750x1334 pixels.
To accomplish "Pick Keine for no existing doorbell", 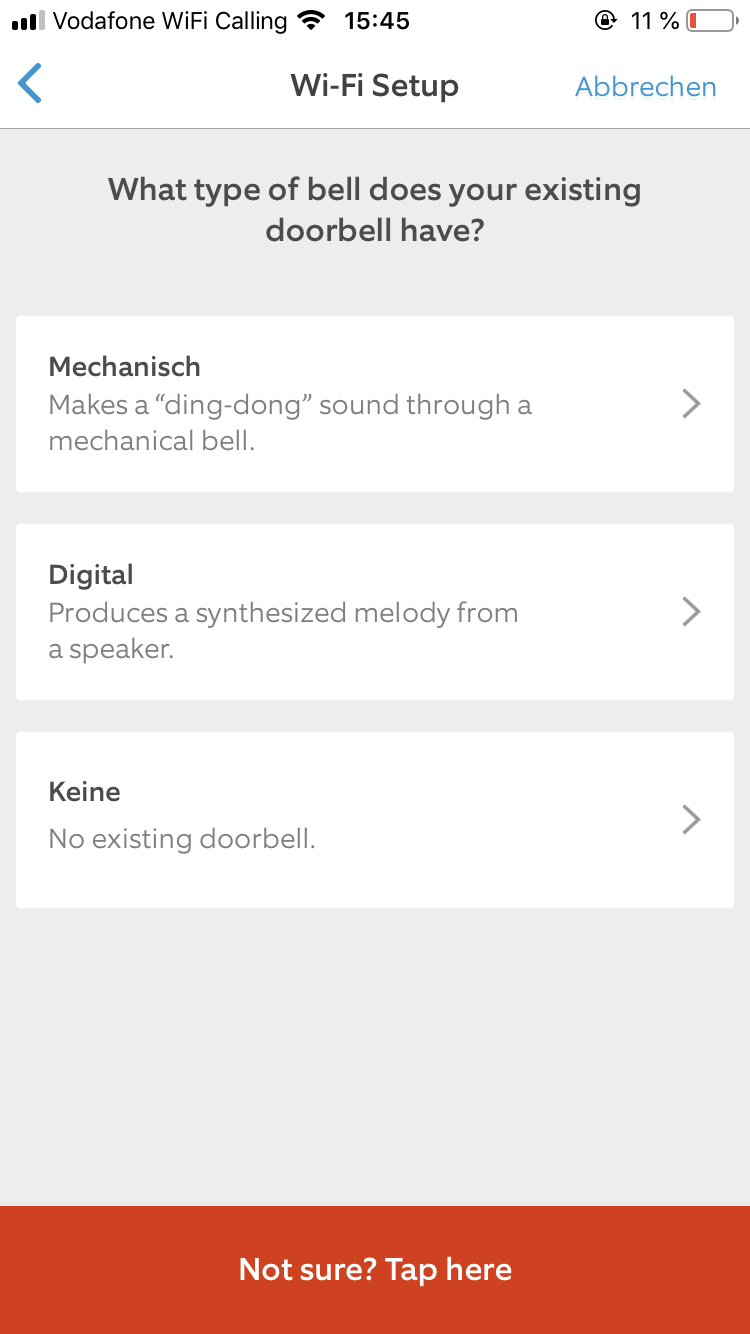I will pyautogui.click(x=375, y=820).
